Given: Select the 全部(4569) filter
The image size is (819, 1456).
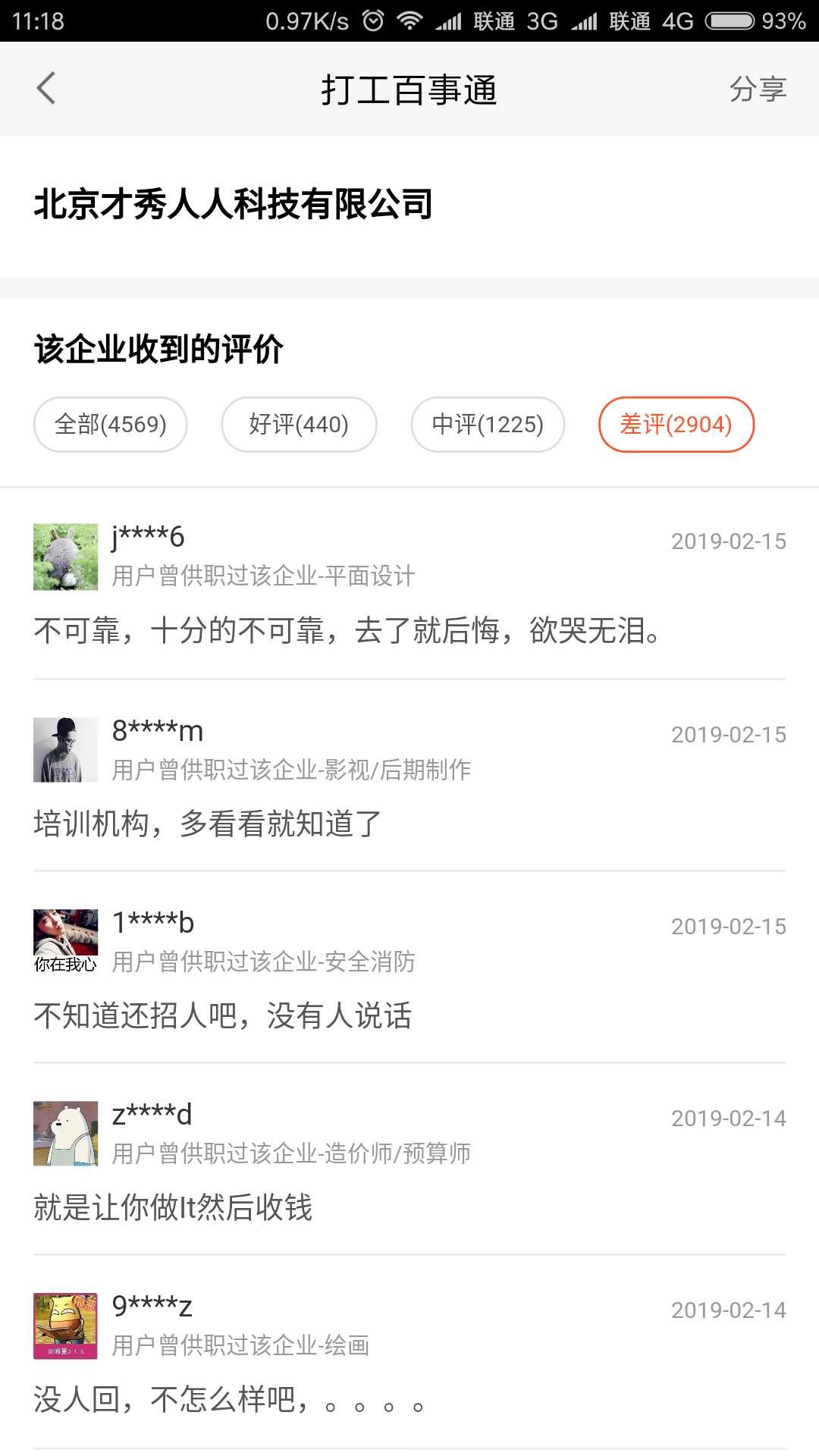Looking at the screenshot, I should (110, 425).
